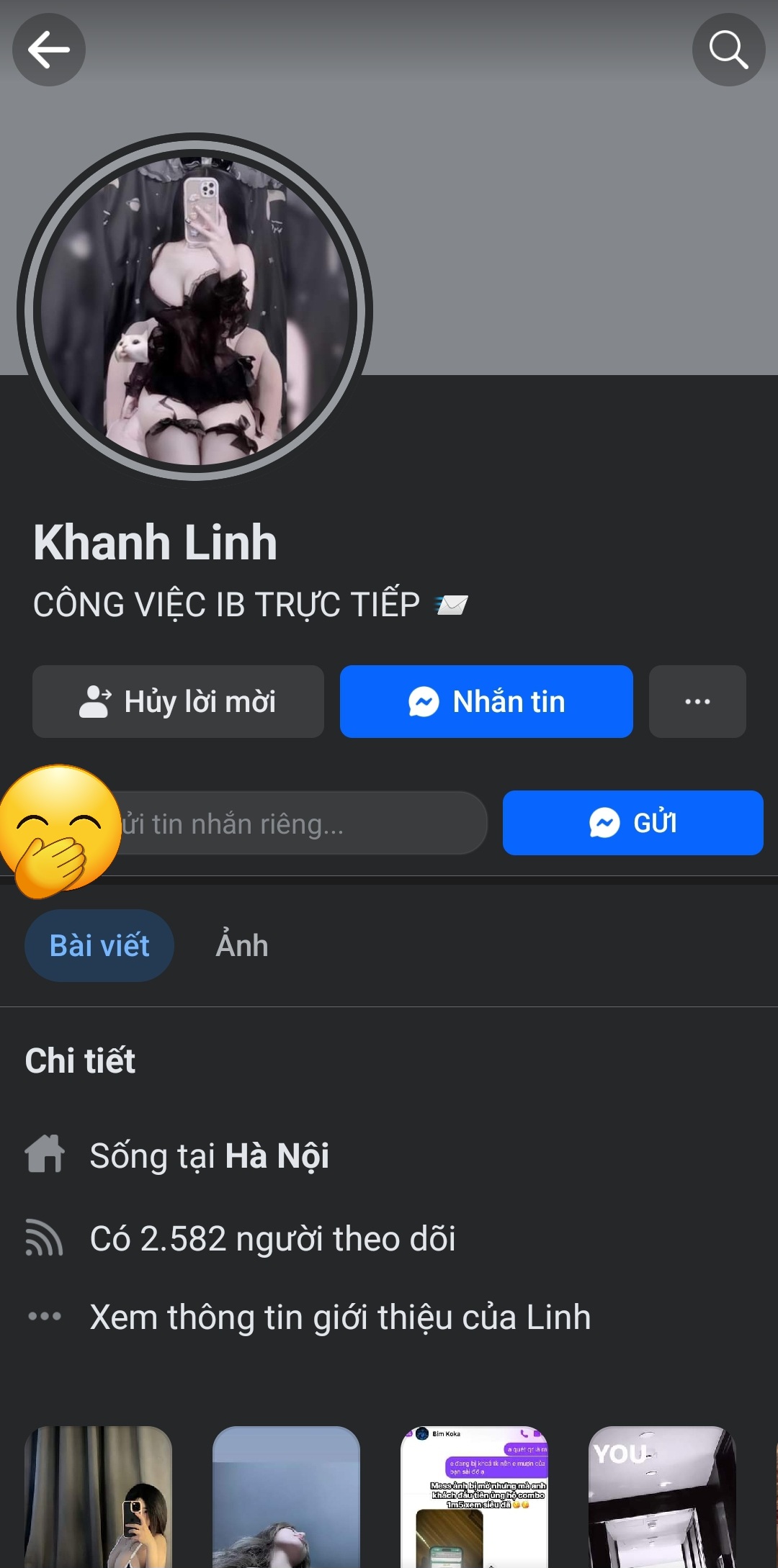View the profile picture of Khanh Linh
The height and width of the screenshot is (1568, 778).
pos(194,308)
